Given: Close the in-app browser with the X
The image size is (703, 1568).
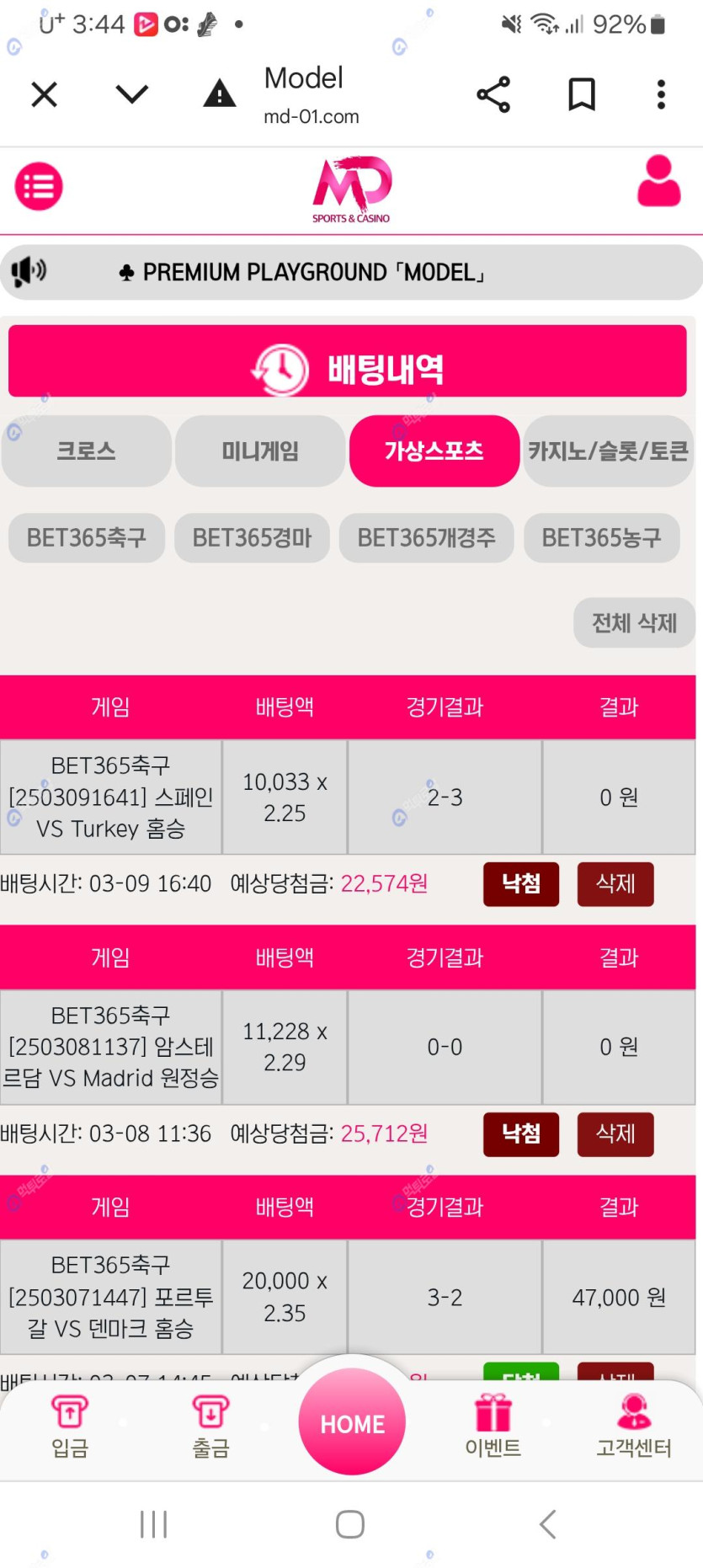Looking at the screenshot, I should coord(44,94).
